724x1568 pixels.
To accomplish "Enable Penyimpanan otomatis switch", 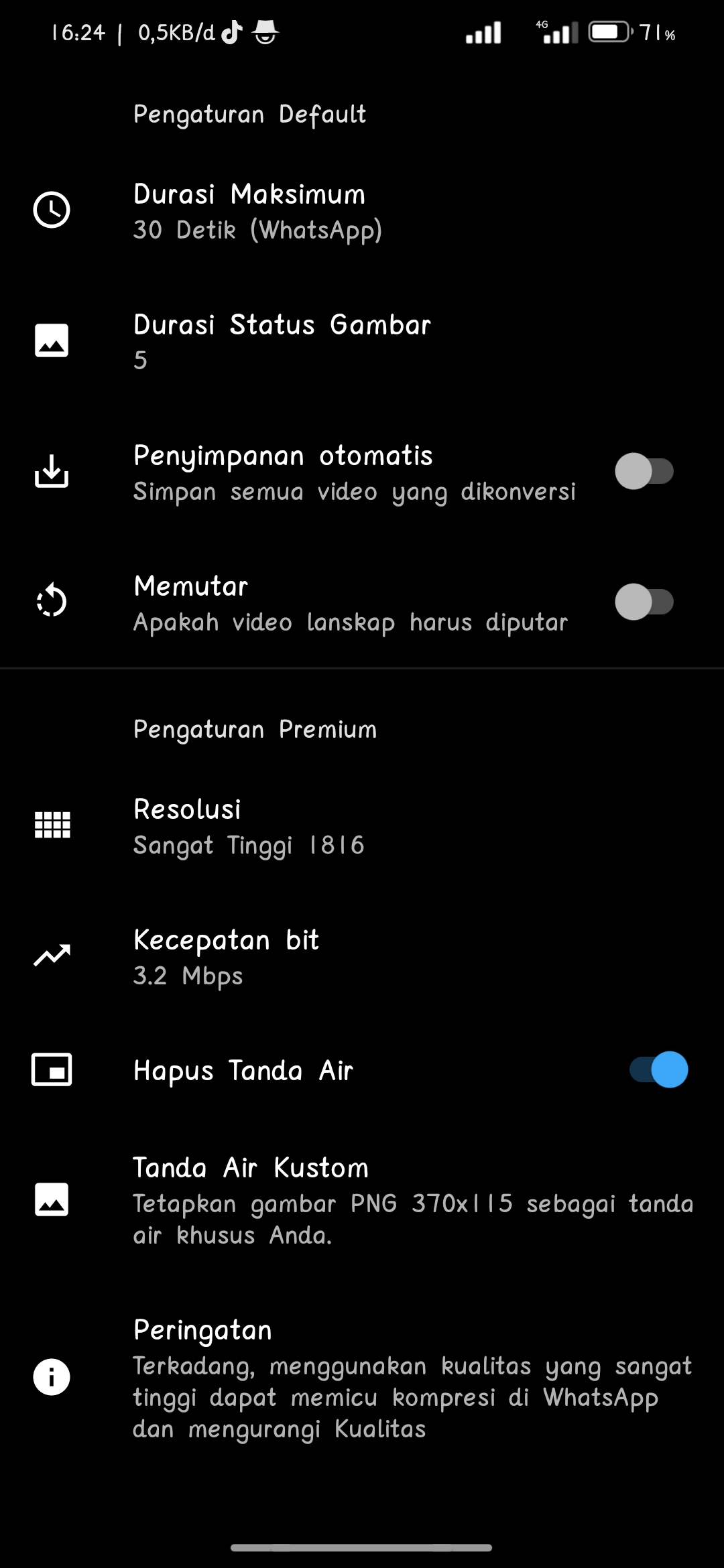I will click(x=644, y=471).
